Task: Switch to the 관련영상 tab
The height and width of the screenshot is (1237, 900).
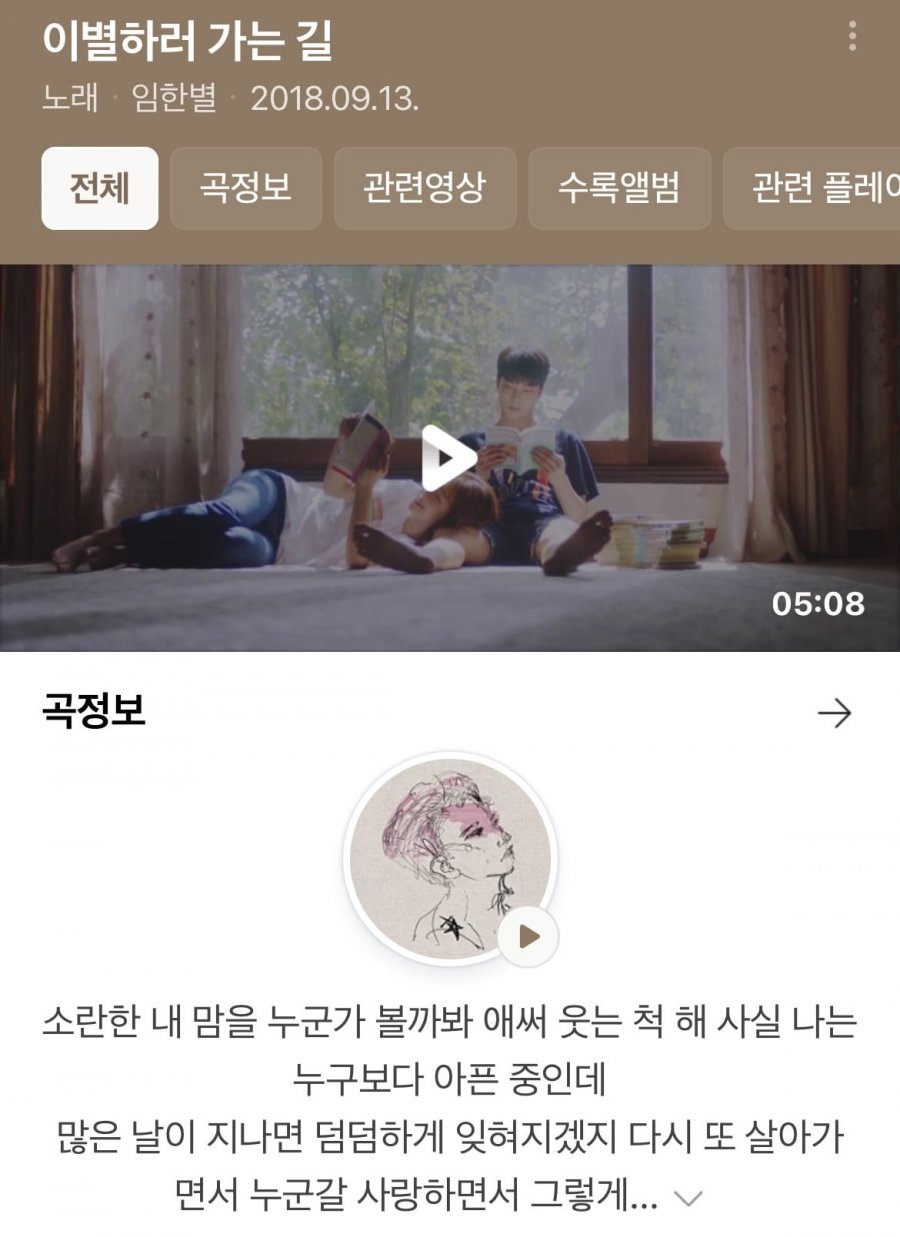Action: (x=425, y=188)
